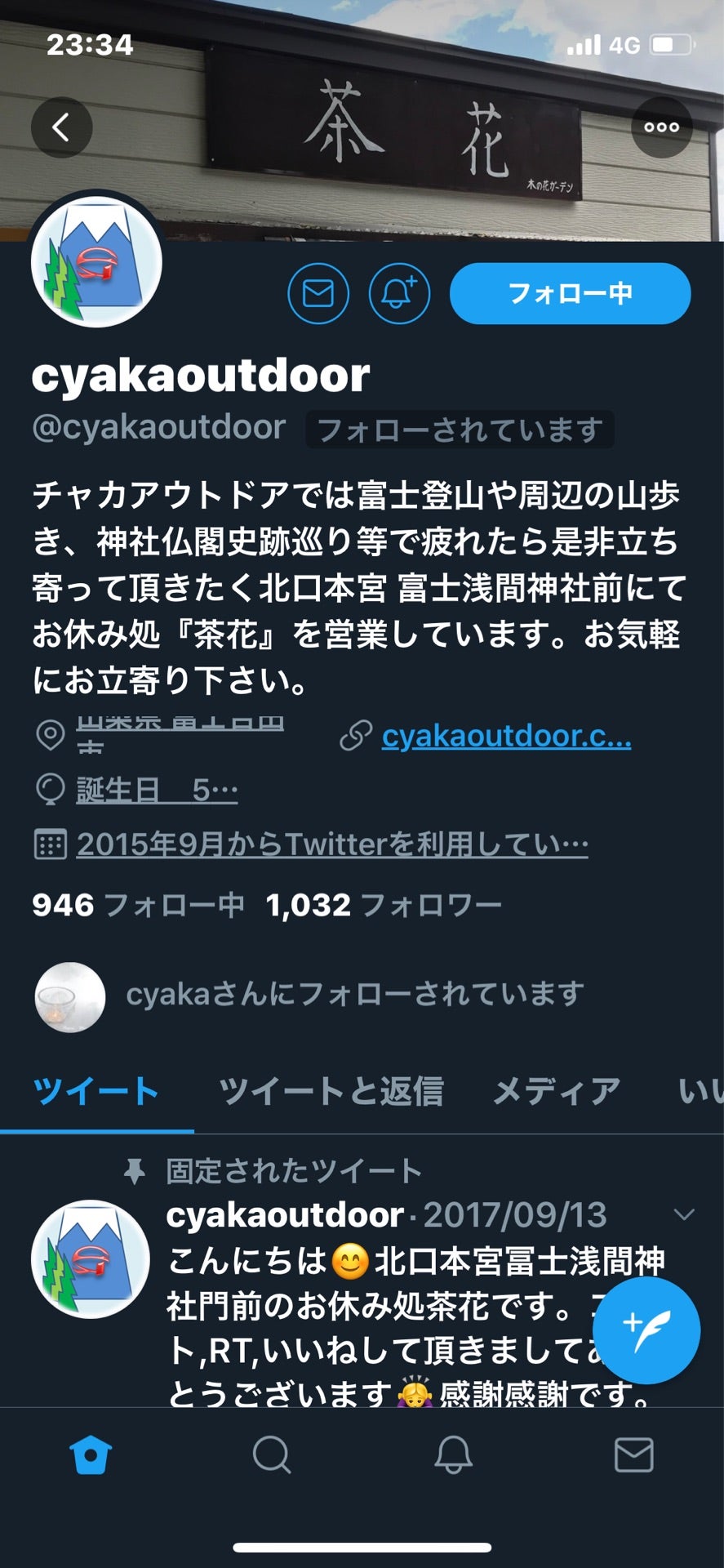The image size is (724, 1568).
Task: Enable tweet notifications via the bell icon
Action: (398, 293)
